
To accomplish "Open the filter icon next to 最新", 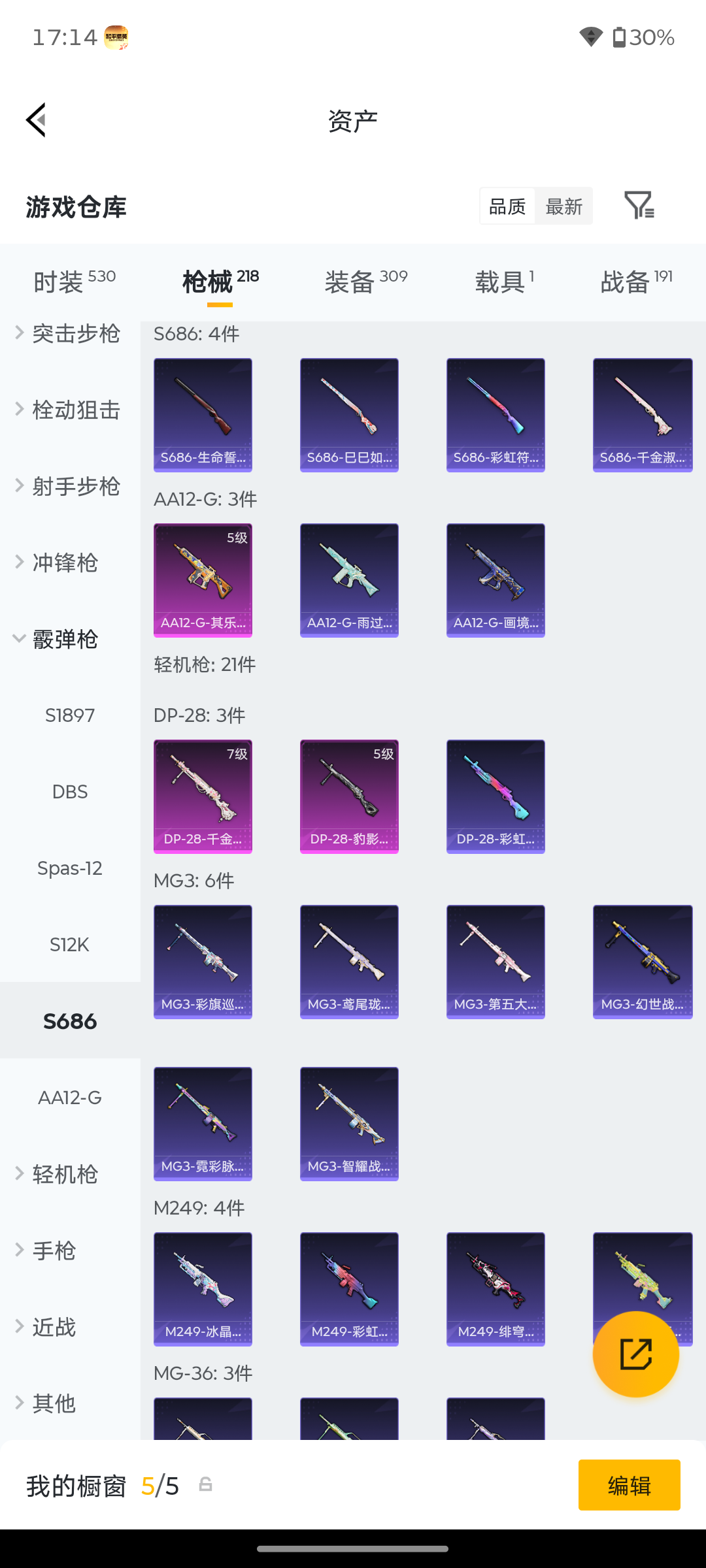I will click(639, 206).
